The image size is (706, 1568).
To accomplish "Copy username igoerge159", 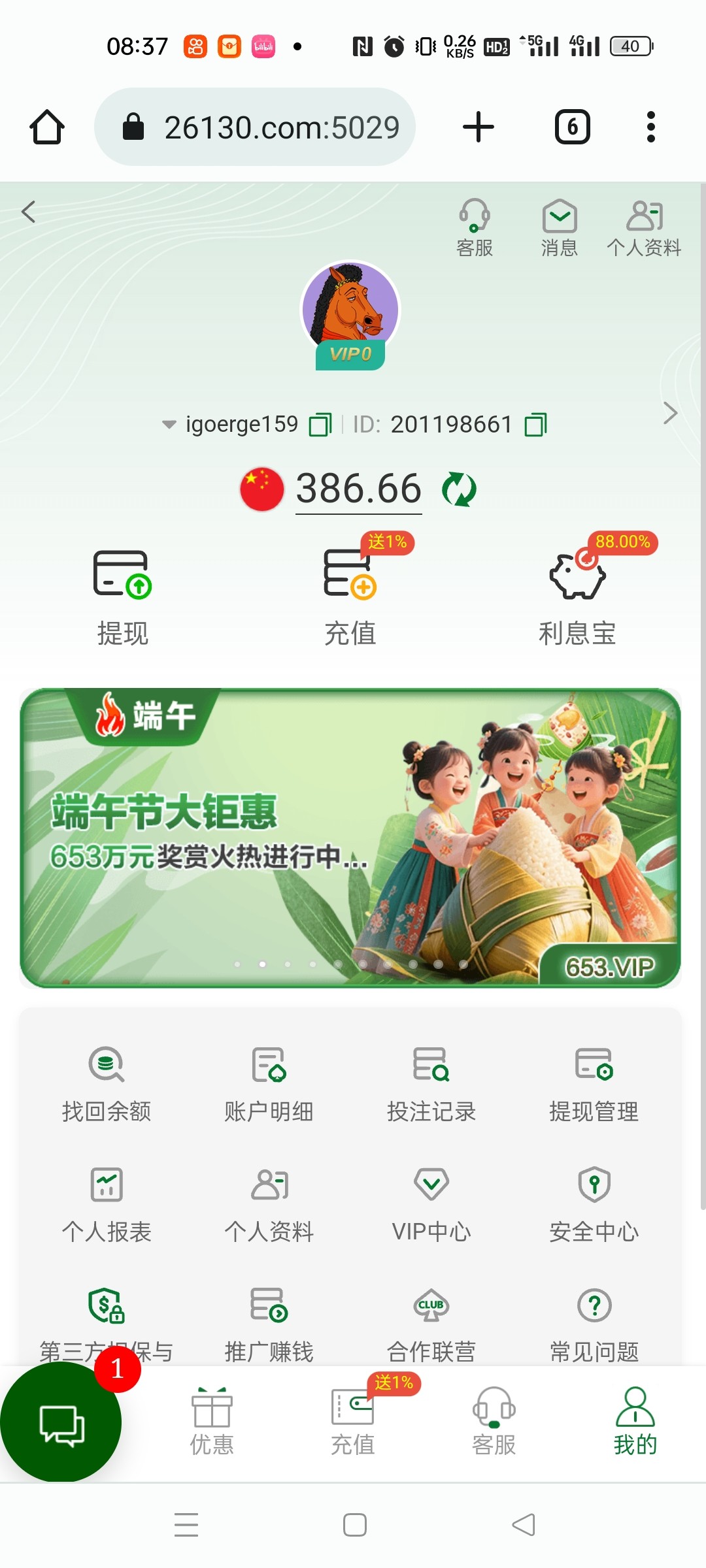I will tap(320, 425).
